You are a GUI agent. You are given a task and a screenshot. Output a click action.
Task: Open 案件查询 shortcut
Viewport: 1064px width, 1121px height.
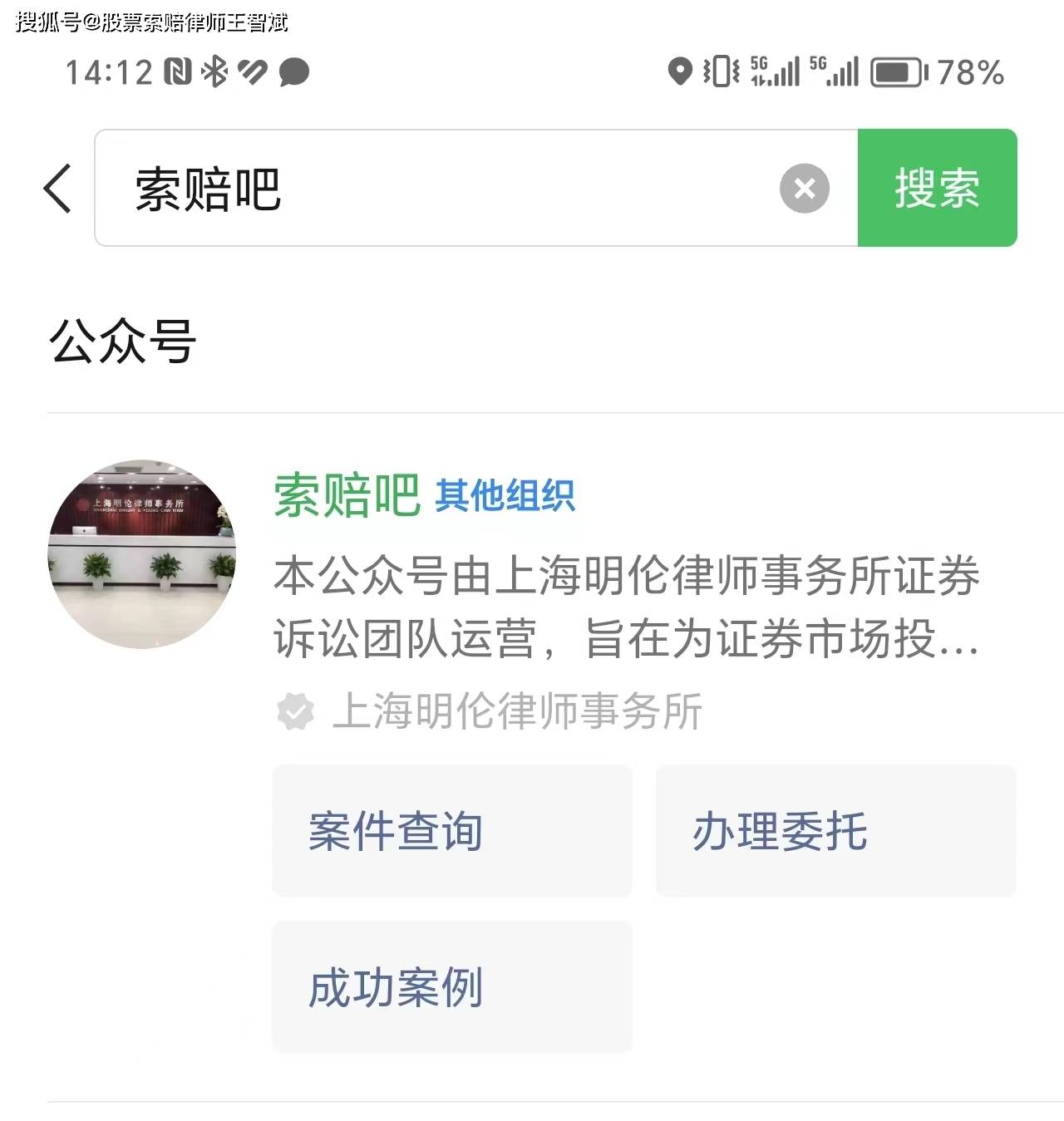(x=451, y=830)
